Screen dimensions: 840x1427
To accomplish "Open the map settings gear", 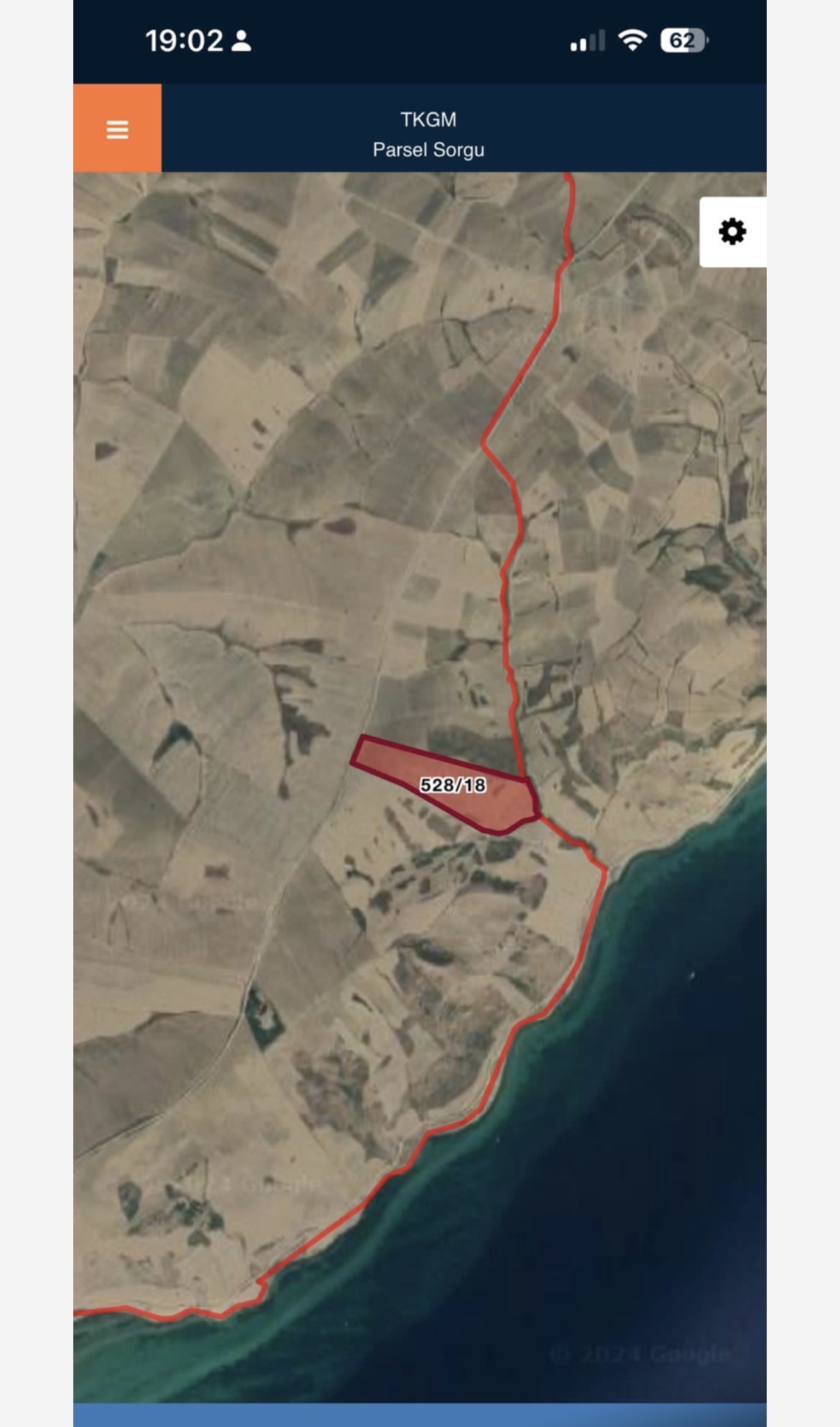I will (x=732, y=232).
